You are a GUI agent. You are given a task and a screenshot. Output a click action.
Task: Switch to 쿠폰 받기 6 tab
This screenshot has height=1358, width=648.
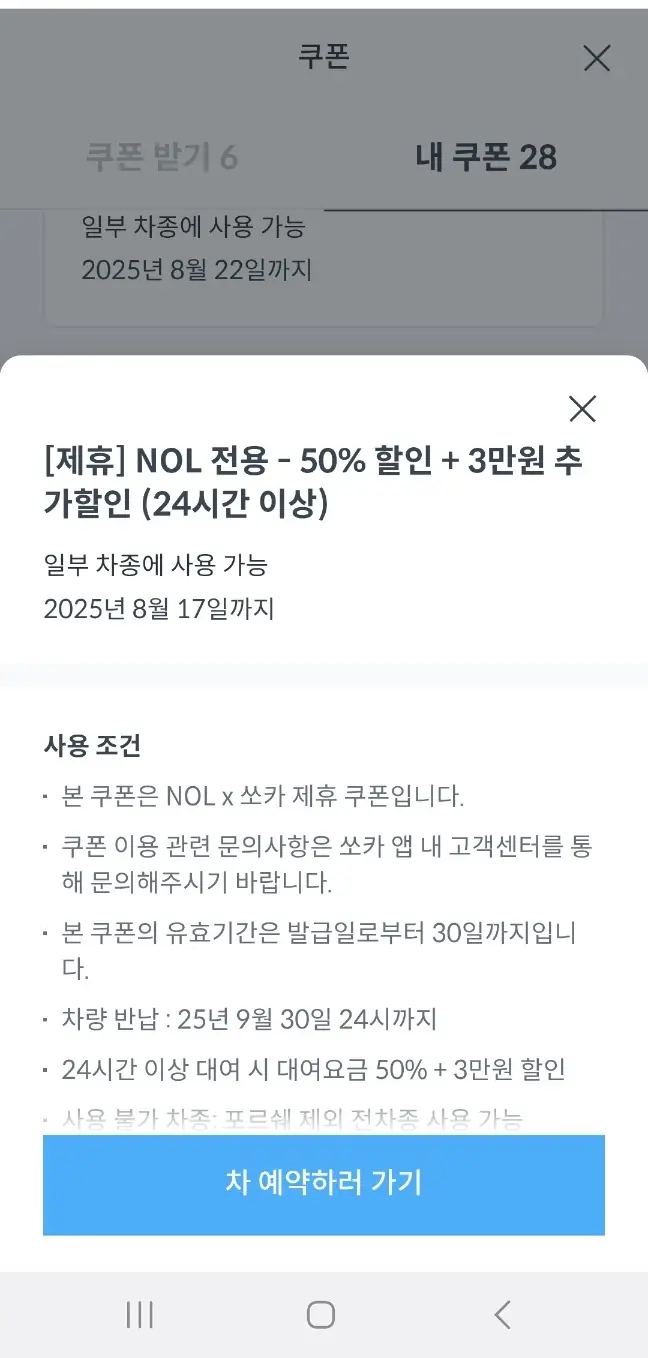coord(162,157)
